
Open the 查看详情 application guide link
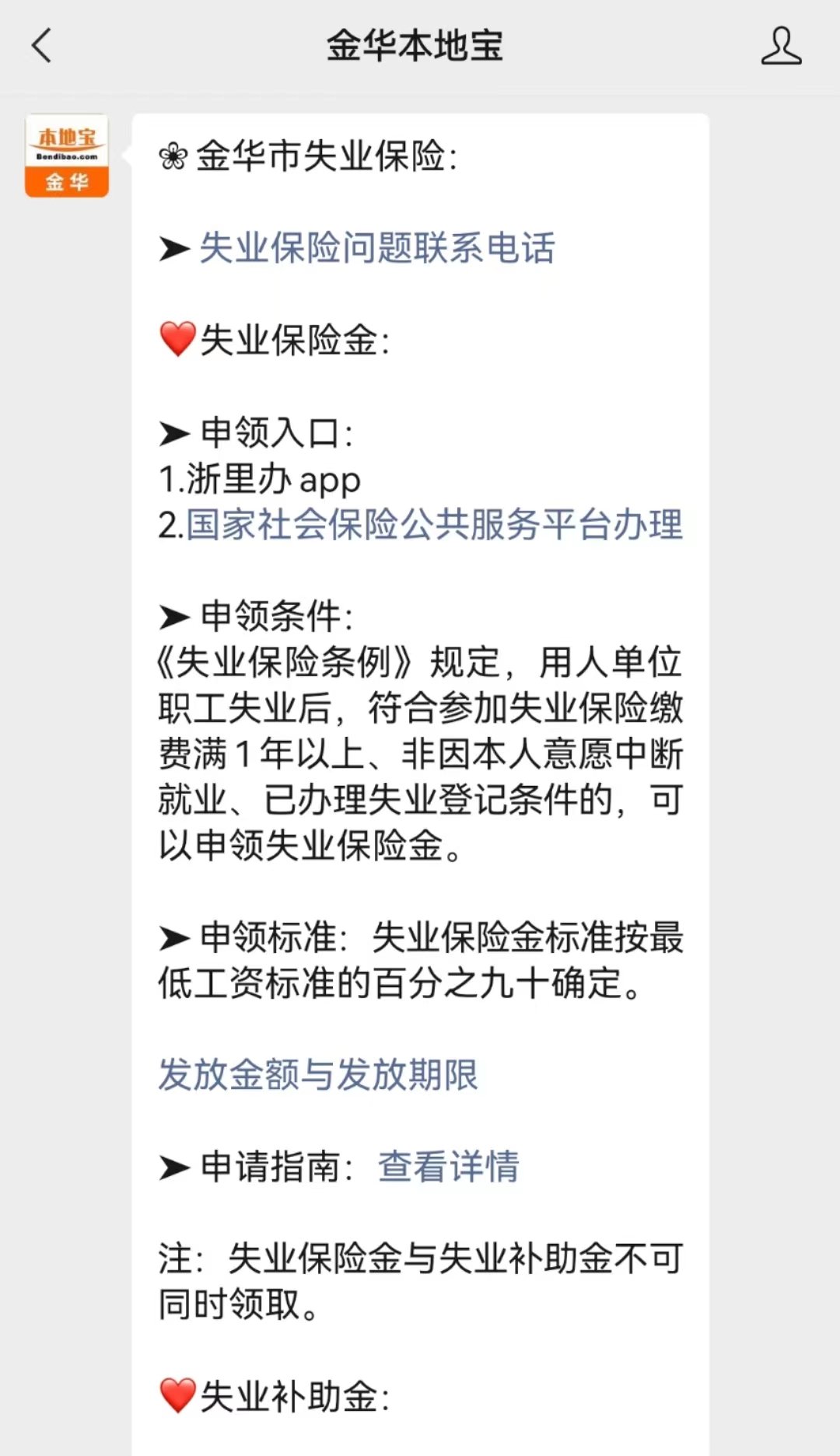(x=449, y=1167)
